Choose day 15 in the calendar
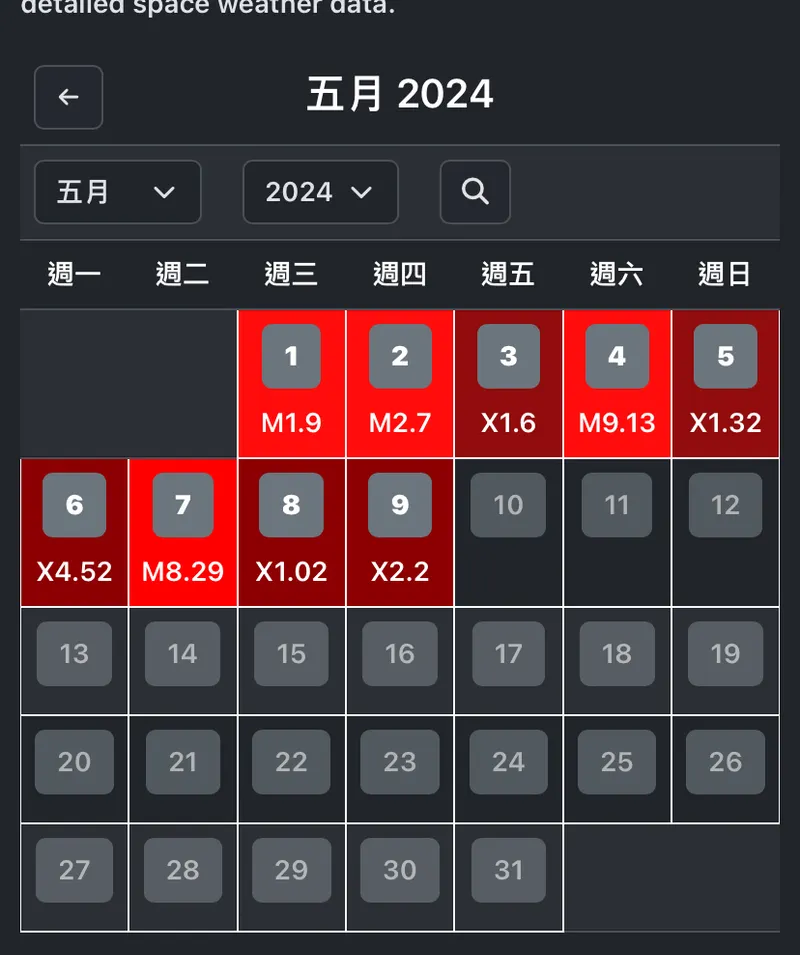800x955 pixels. tap(291, 654)
